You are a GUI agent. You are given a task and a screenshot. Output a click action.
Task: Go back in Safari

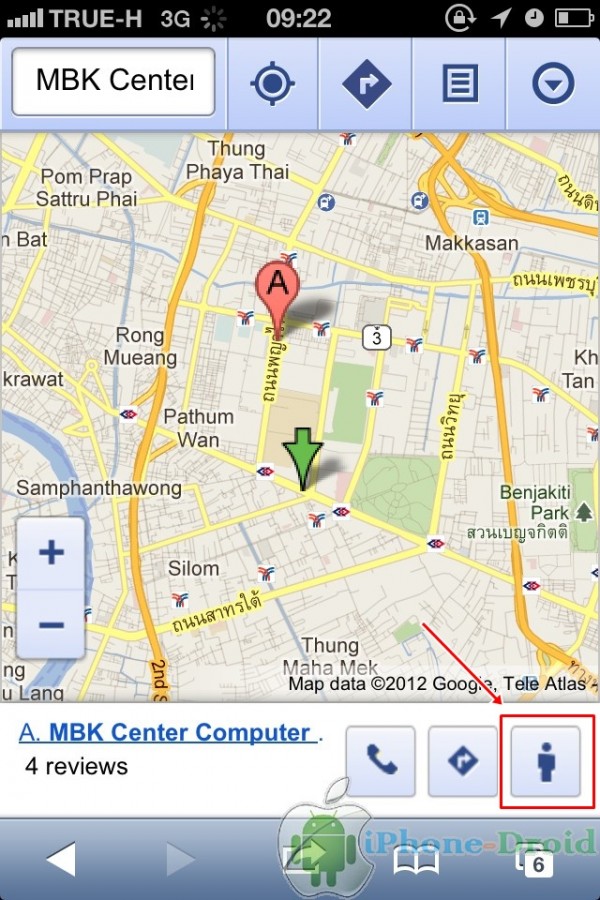[61, 859]
